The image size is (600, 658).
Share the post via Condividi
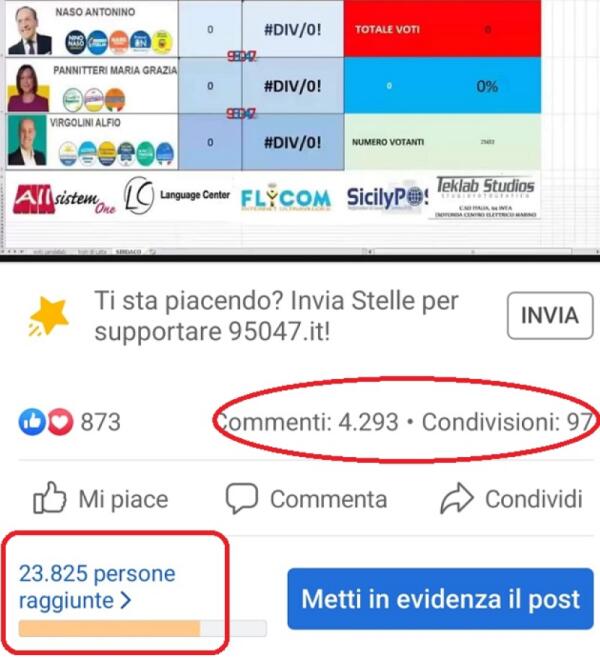511,498
